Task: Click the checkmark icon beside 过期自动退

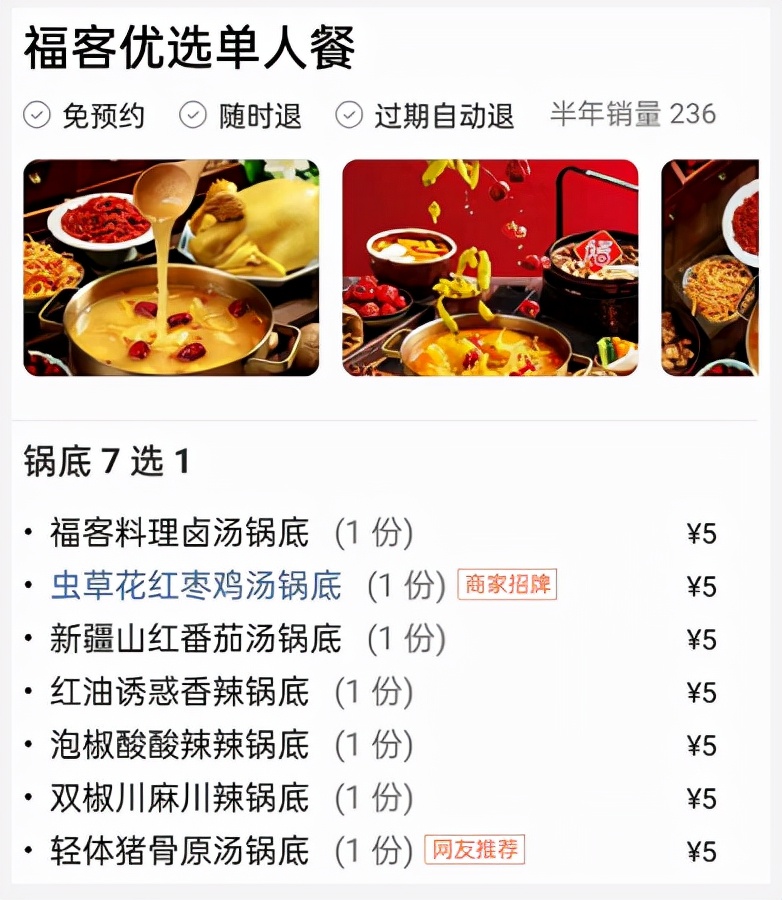Action: 348,116
